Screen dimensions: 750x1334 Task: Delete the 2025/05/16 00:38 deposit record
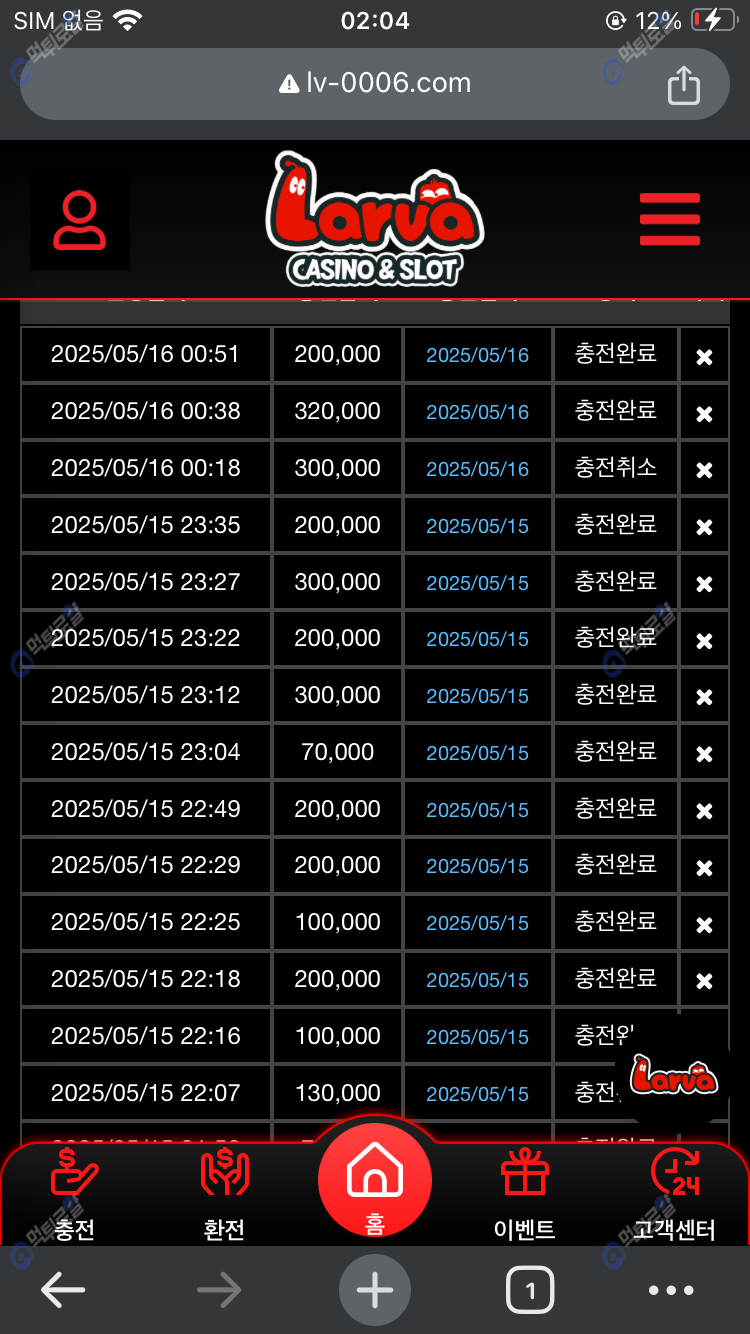click(704, 413)
